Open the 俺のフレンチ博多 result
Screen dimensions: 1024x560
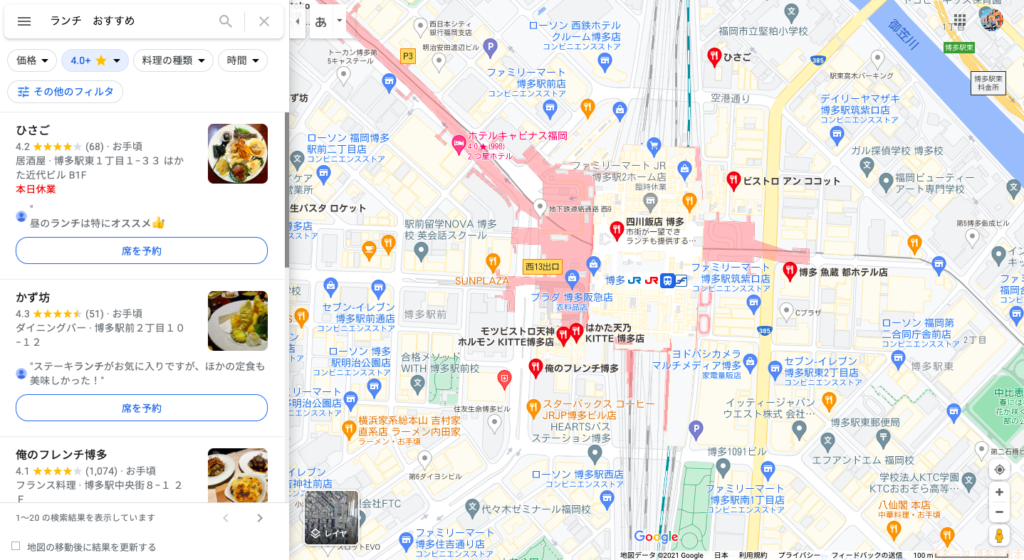[61, 454]
